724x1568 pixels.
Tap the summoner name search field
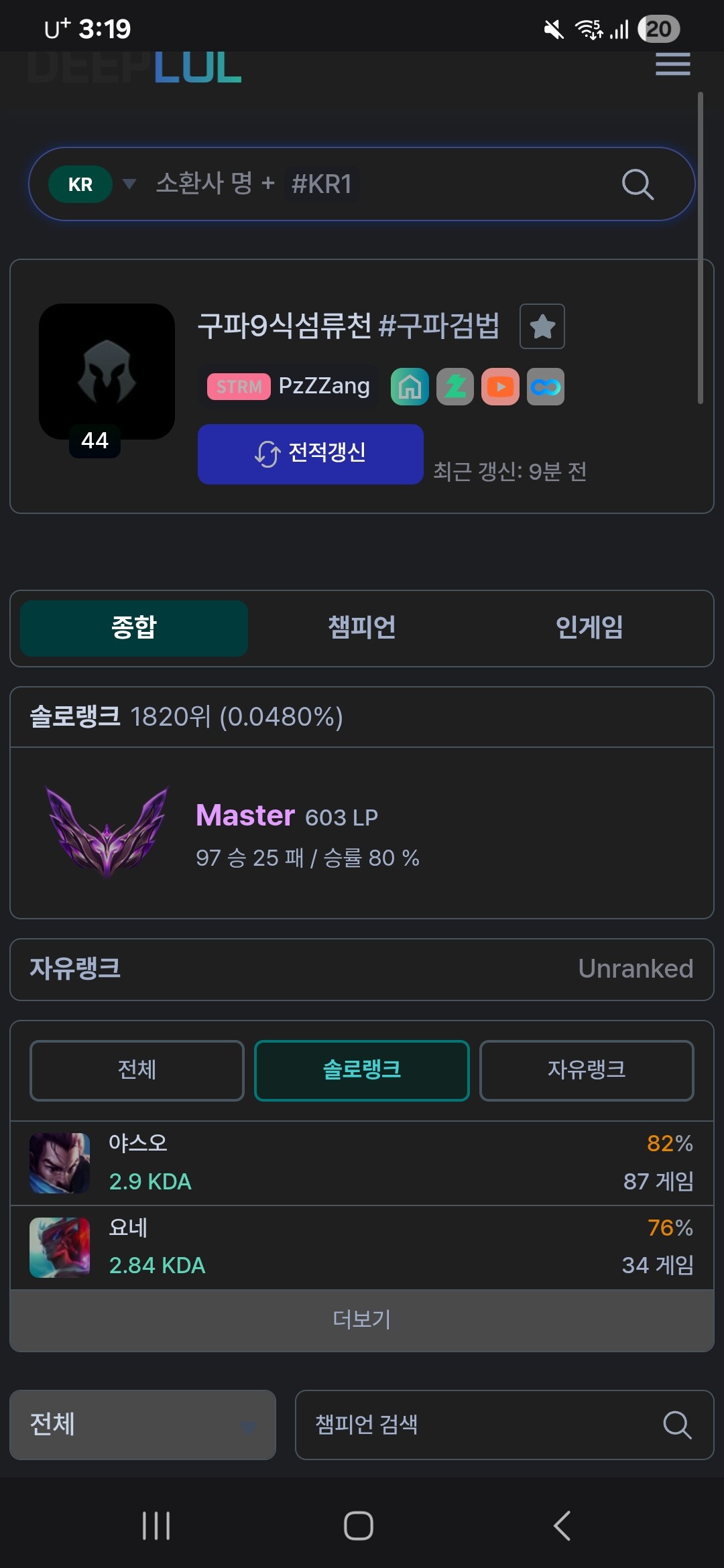click(375, 184)
